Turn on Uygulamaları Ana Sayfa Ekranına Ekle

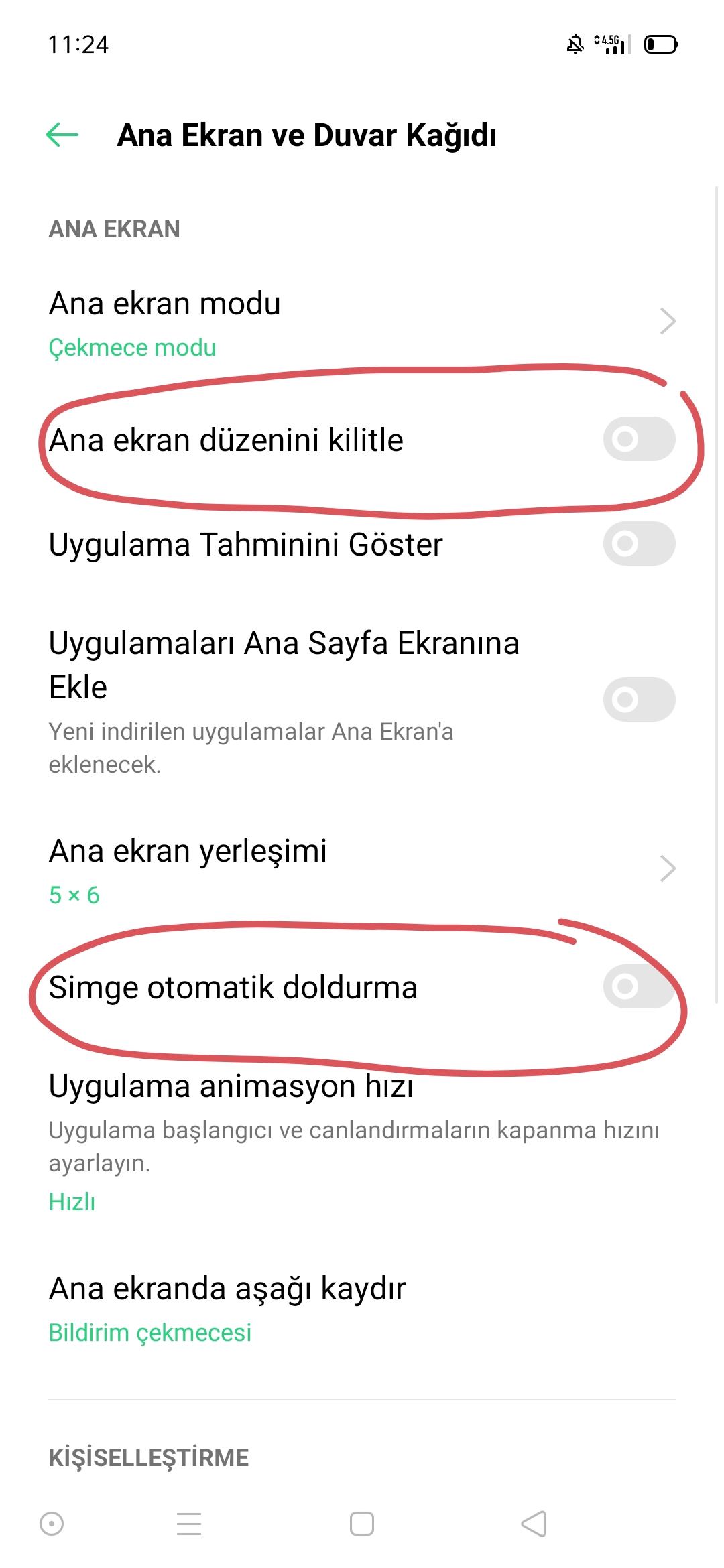point(639,700)
